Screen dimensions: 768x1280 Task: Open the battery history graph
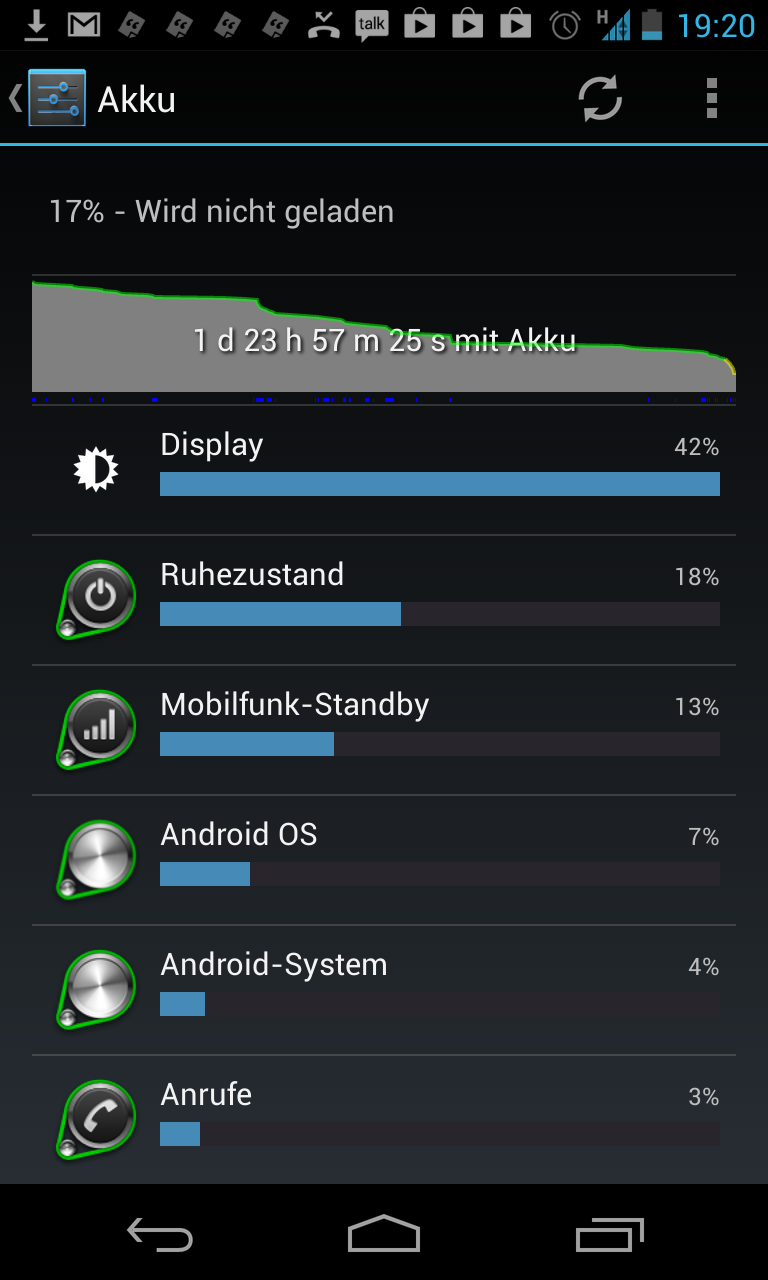[384, 340]
